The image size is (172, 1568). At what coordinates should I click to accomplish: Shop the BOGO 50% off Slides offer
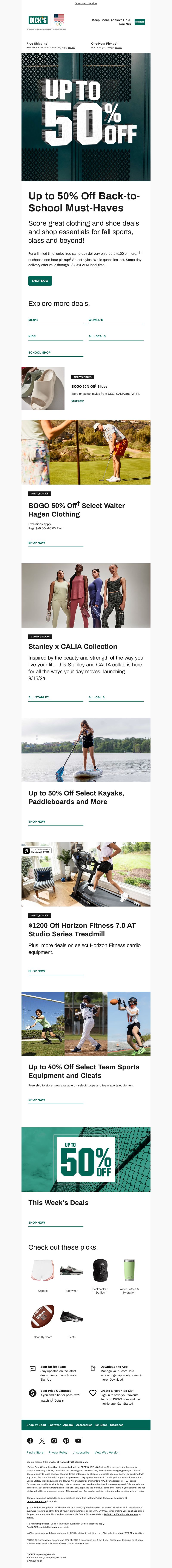77,401
